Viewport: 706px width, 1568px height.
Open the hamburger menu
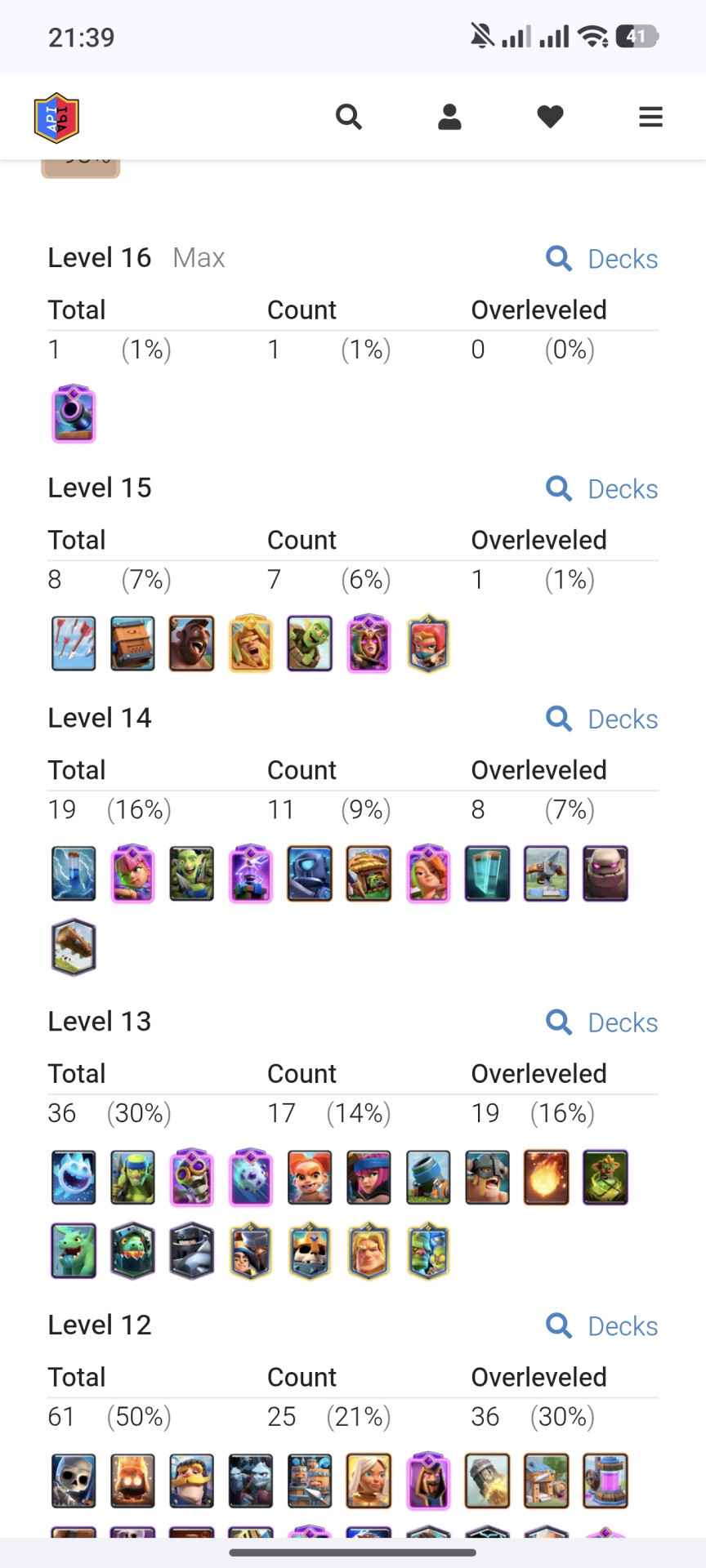pyautogui.click(x=650, y=117)
